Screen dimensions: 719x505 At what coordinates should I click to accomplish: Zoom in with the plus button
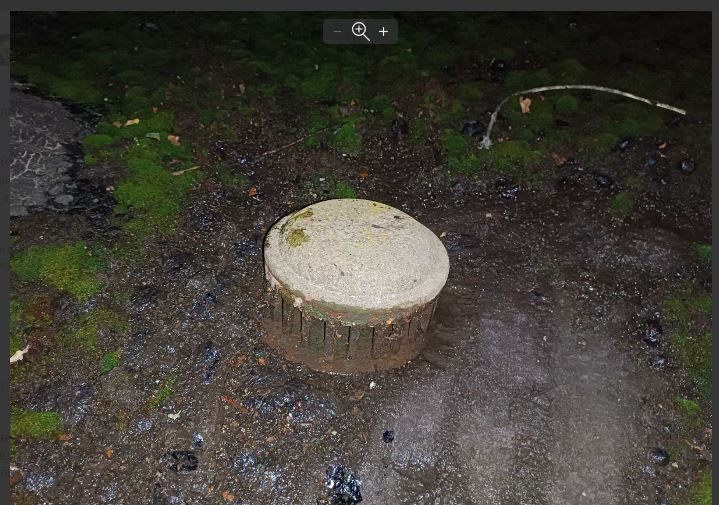click(383, 32)
